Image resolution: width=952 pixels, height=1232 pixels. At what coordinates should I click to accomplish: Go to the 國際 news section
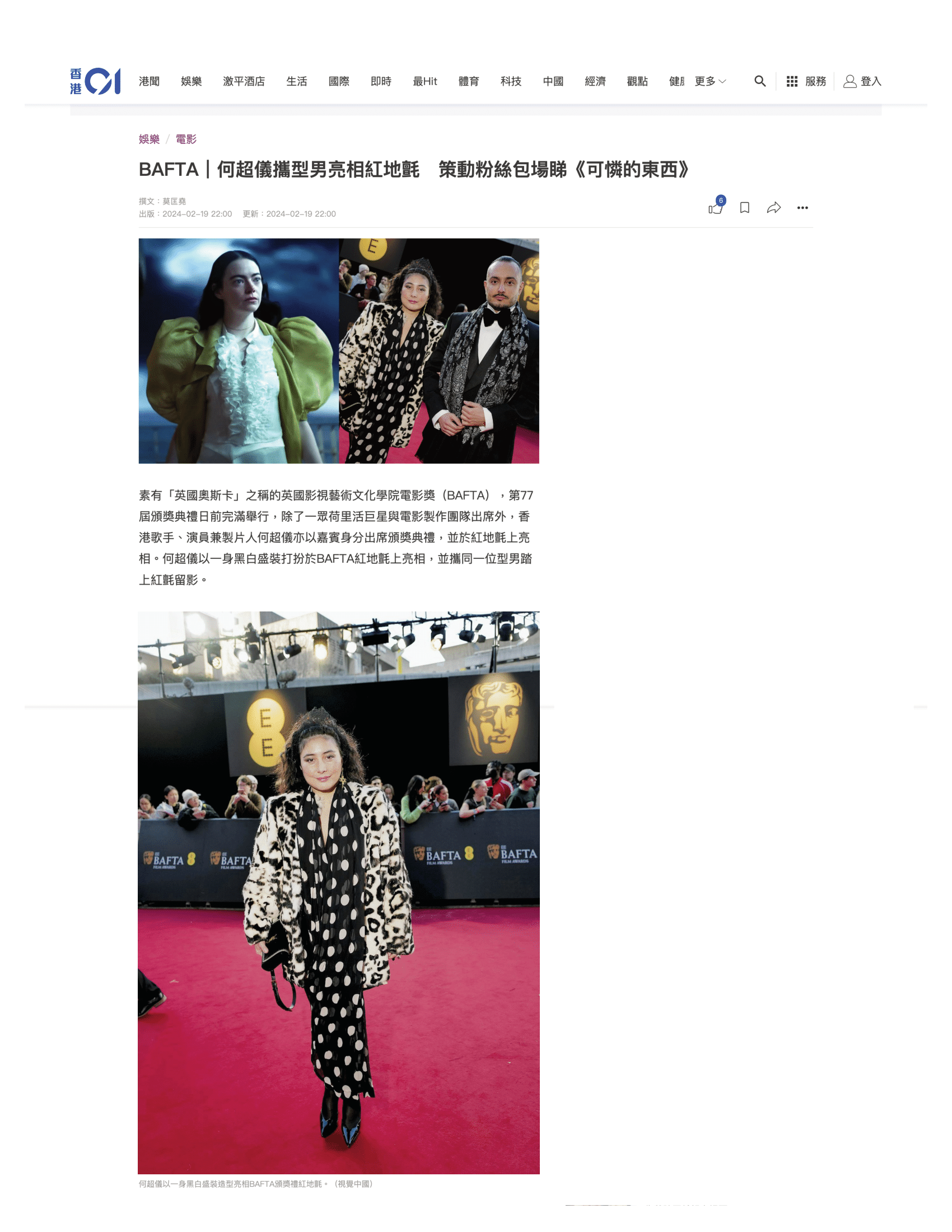(x=339, y=81)
